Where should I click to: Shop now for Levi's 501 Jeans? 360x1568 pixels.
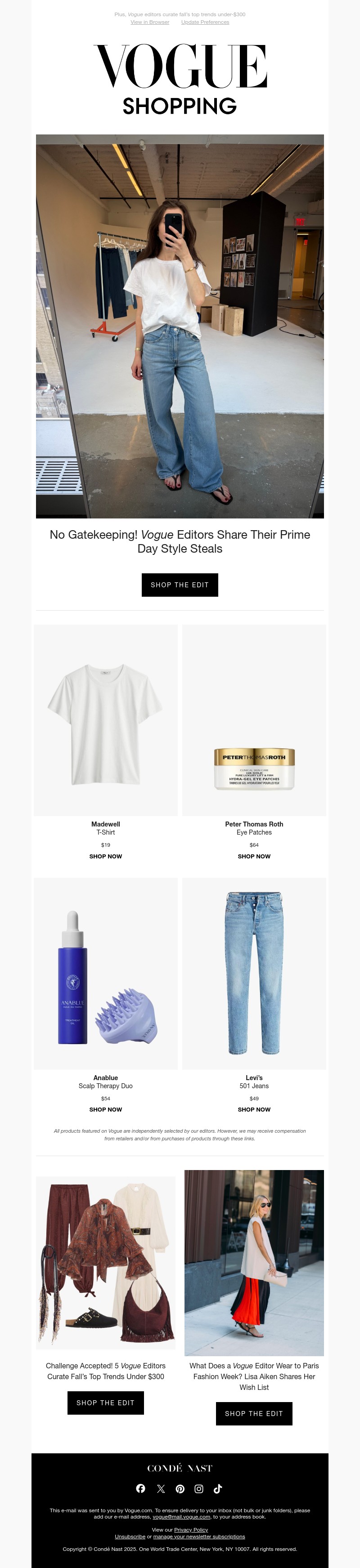click(254, 1110)
